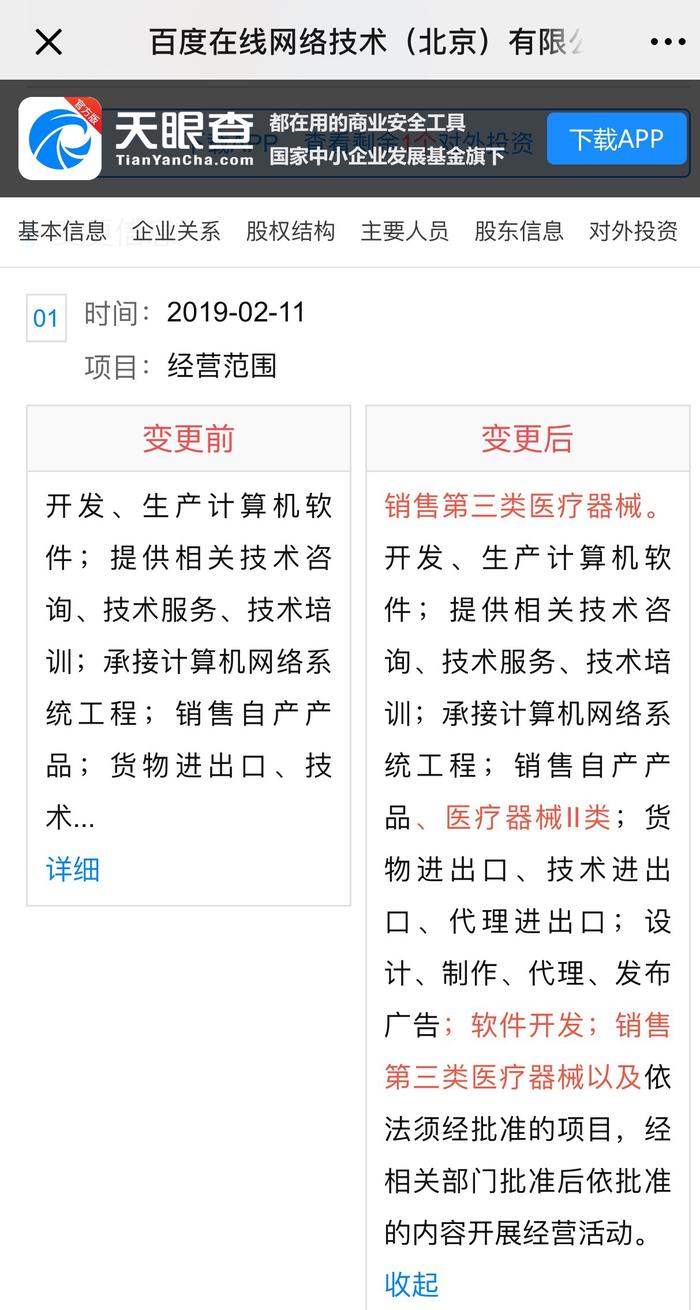Open the three-dot overflow menu
Viewport: 700px width, 1310px height.
[x=667, y=42]
